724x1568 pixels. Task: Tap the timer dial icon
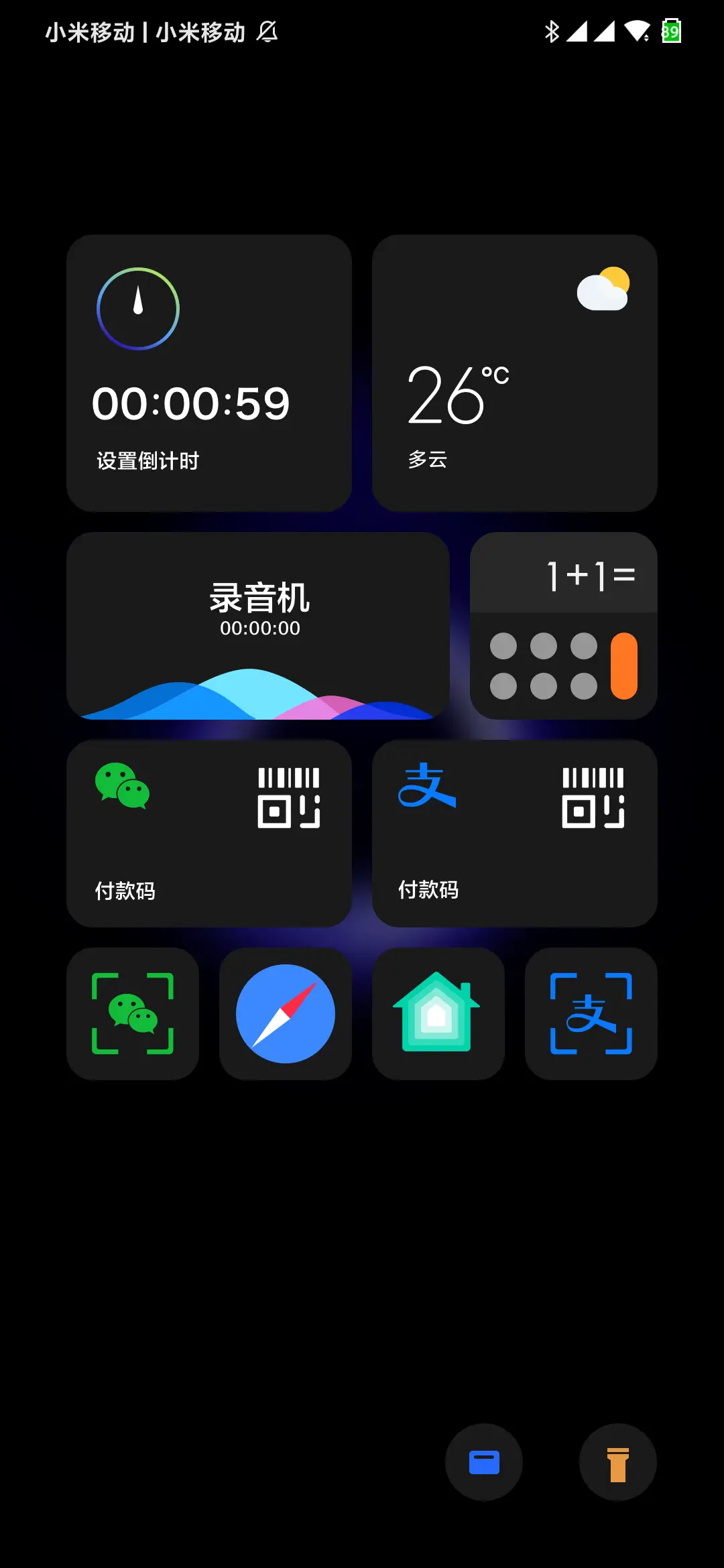138,307
